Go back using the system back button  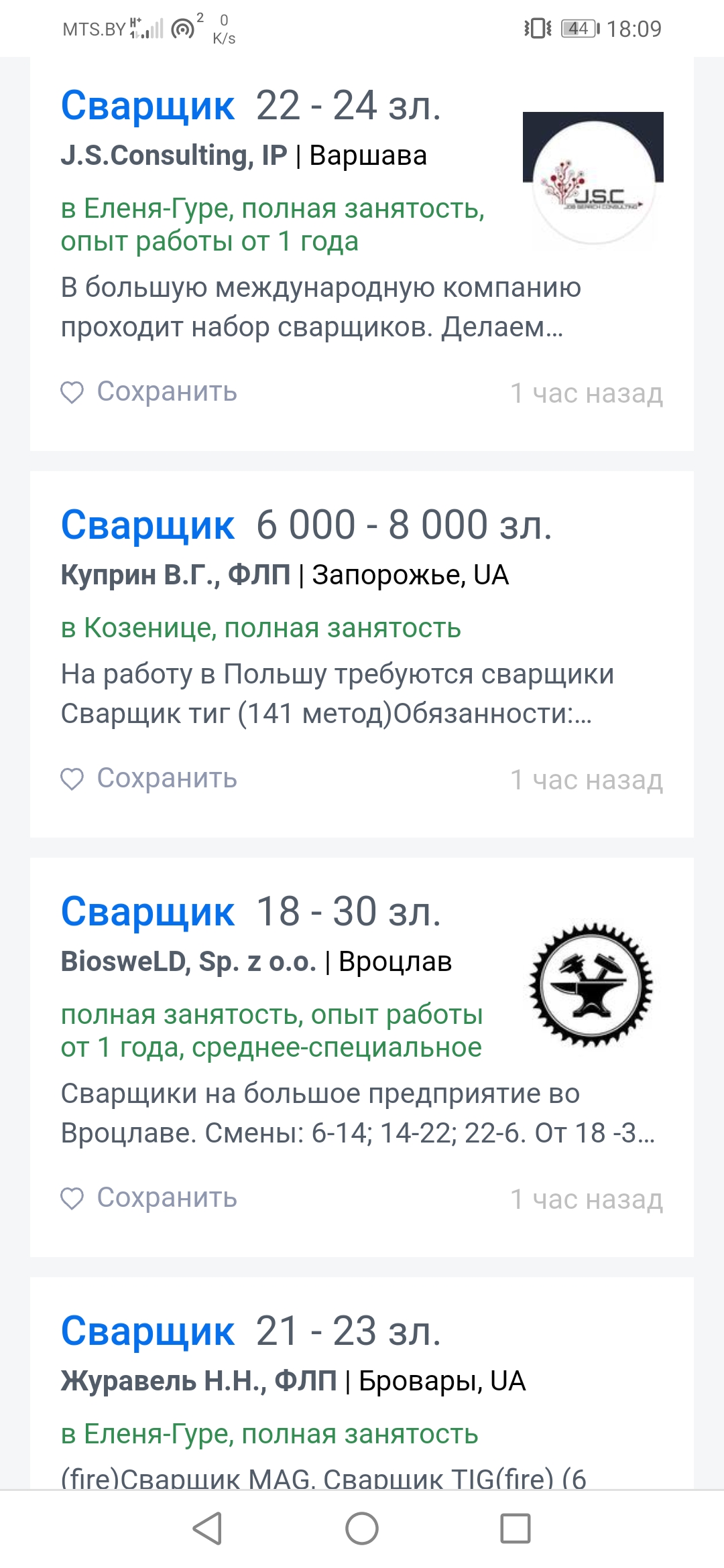coord(207,1528)
